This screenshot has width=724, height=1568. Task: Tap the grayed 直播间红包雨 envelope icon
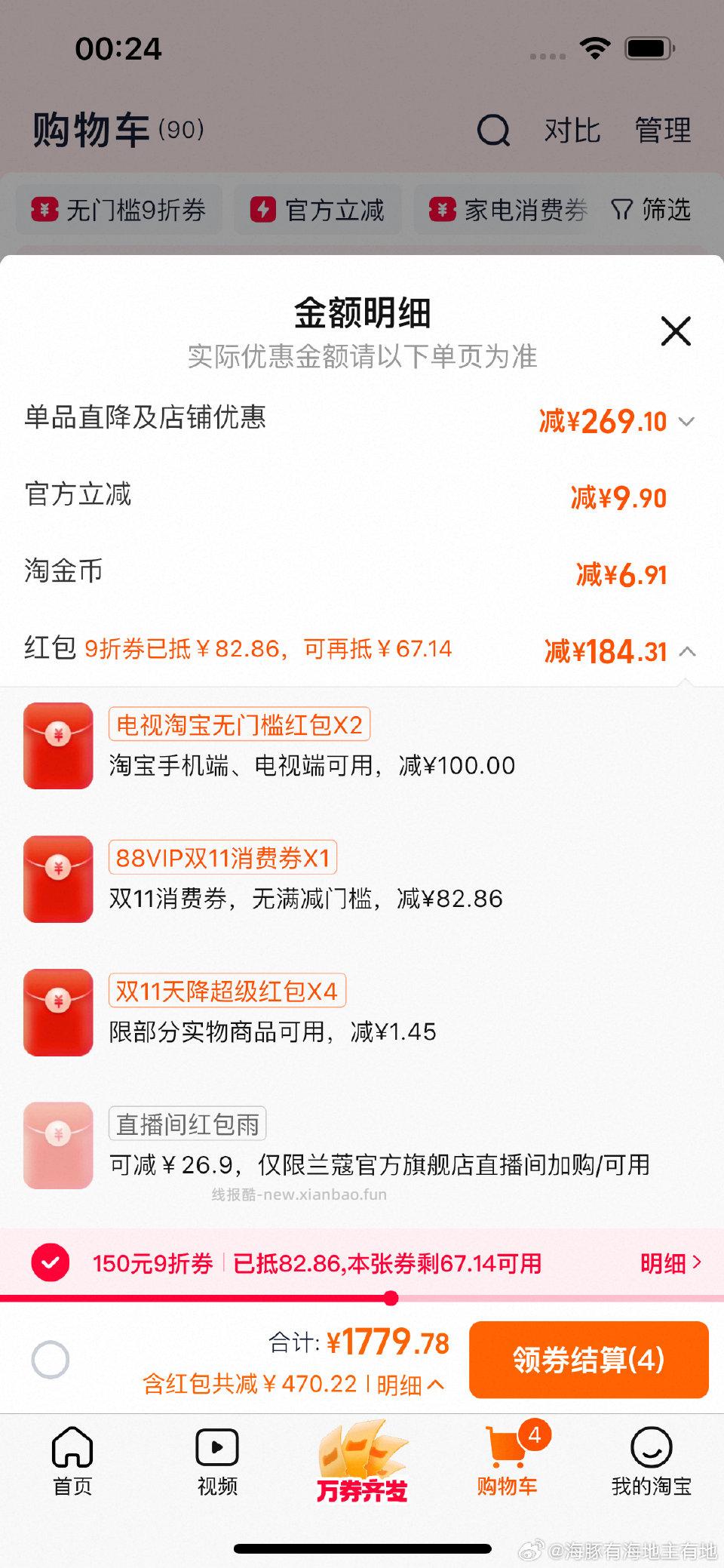[x=58, y=1144]
